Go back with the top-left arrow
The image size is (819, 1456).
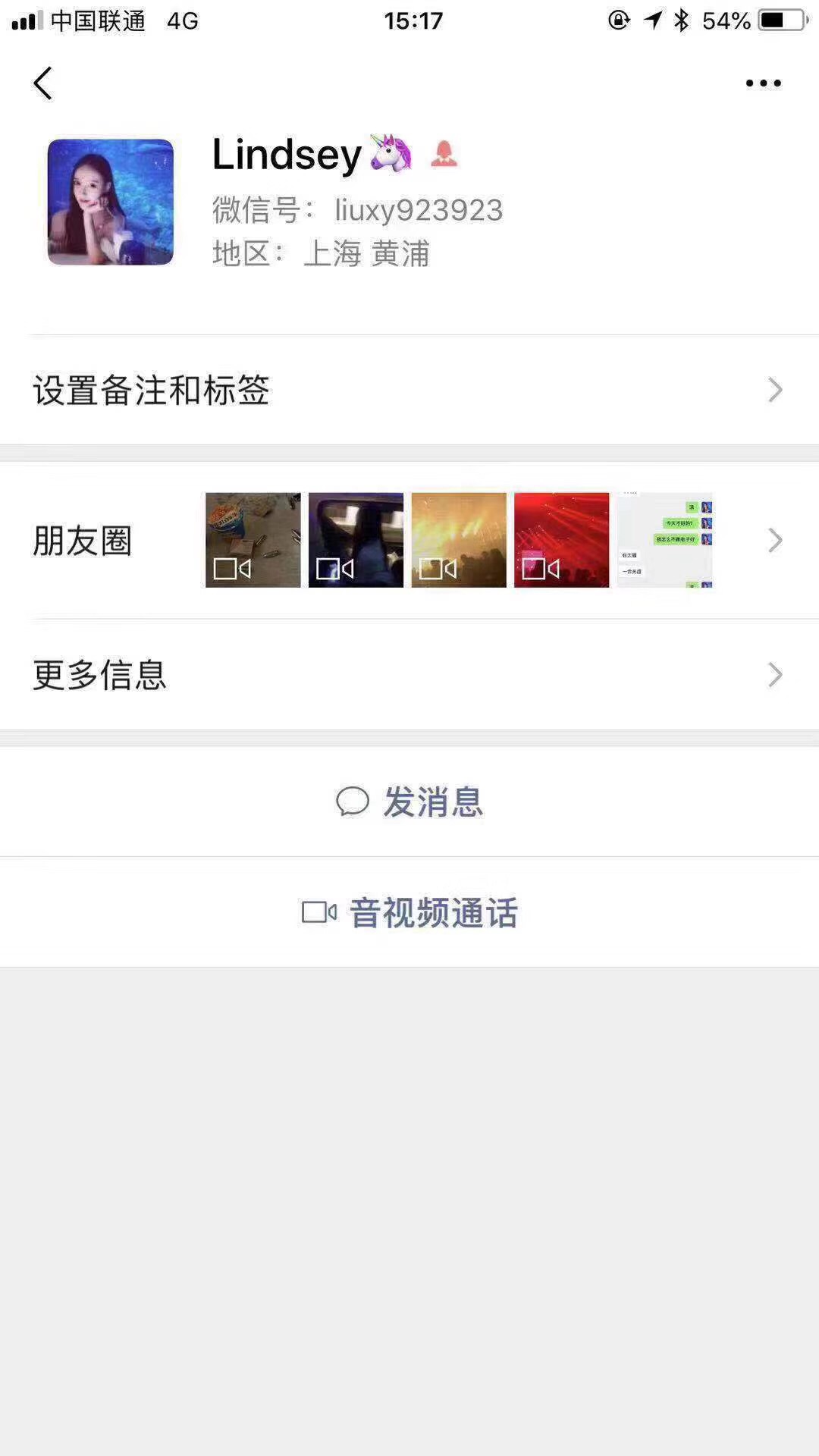click(x=42, y=83)
